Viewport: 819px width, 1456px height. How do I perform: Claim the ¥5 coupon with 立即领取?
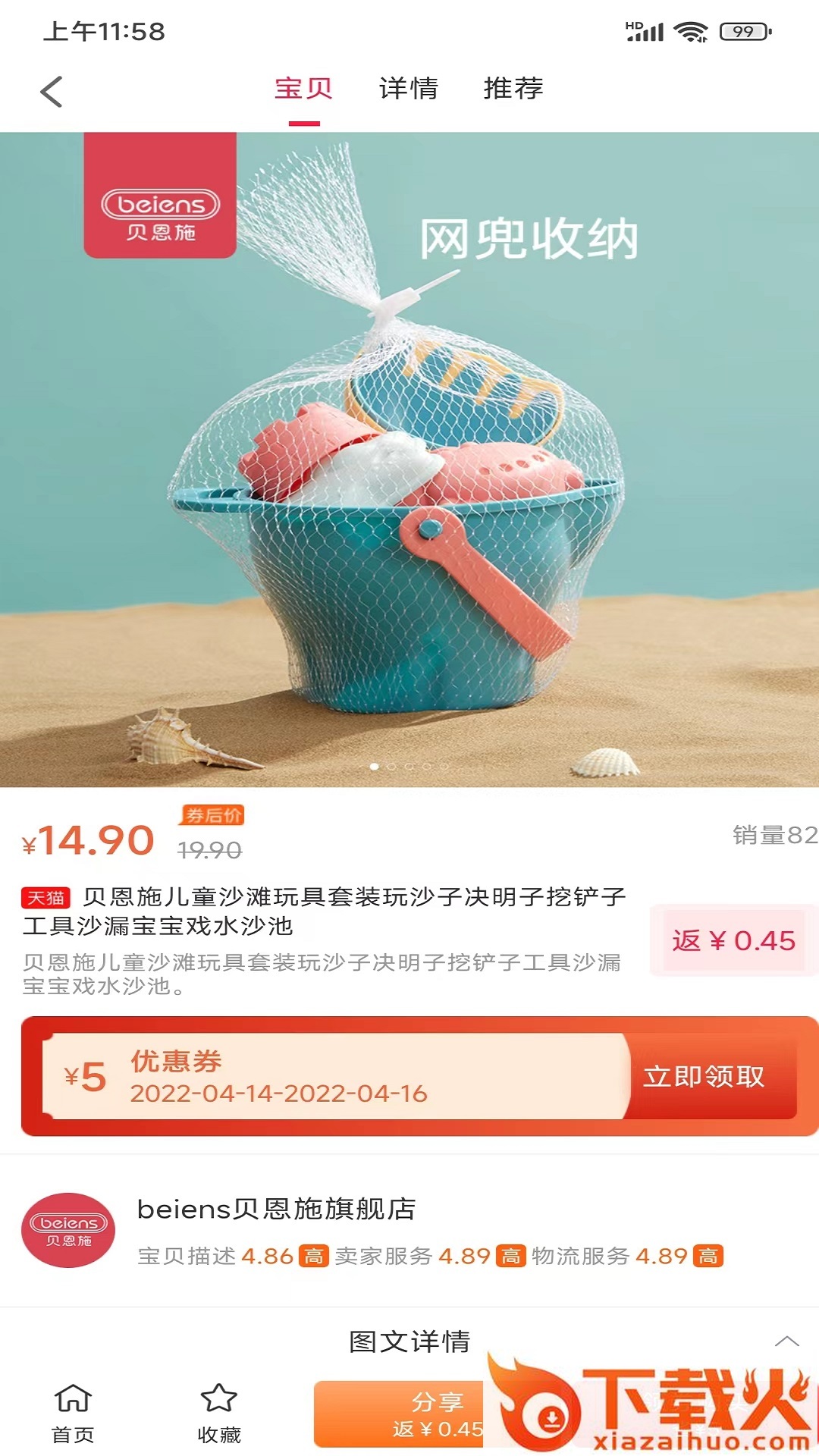point(704,1077)
